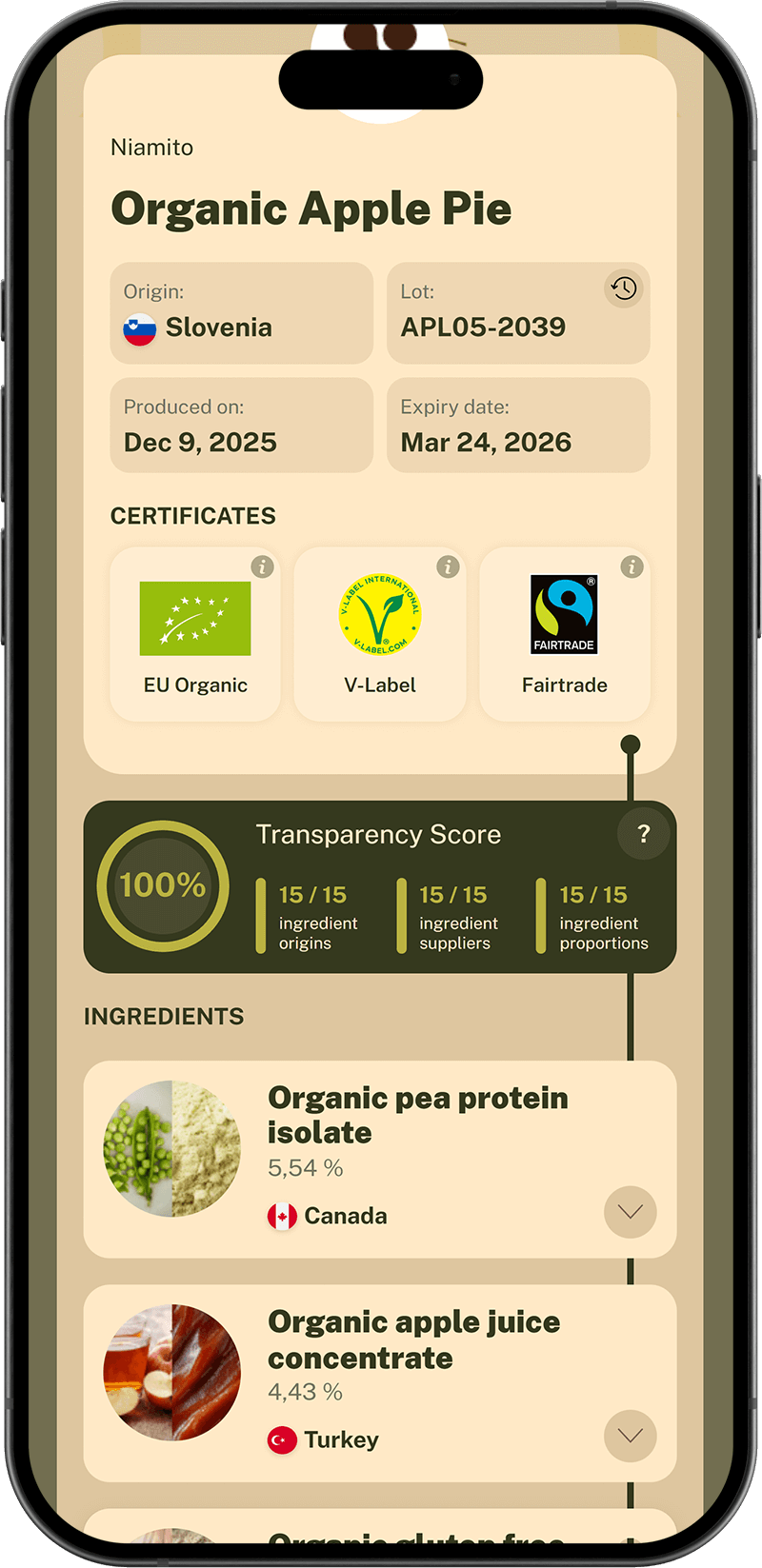The width and height of the screenshot is (762, 1568).
Task: Show info for the EU Organic certificate
Action: (x=262, y=567)
